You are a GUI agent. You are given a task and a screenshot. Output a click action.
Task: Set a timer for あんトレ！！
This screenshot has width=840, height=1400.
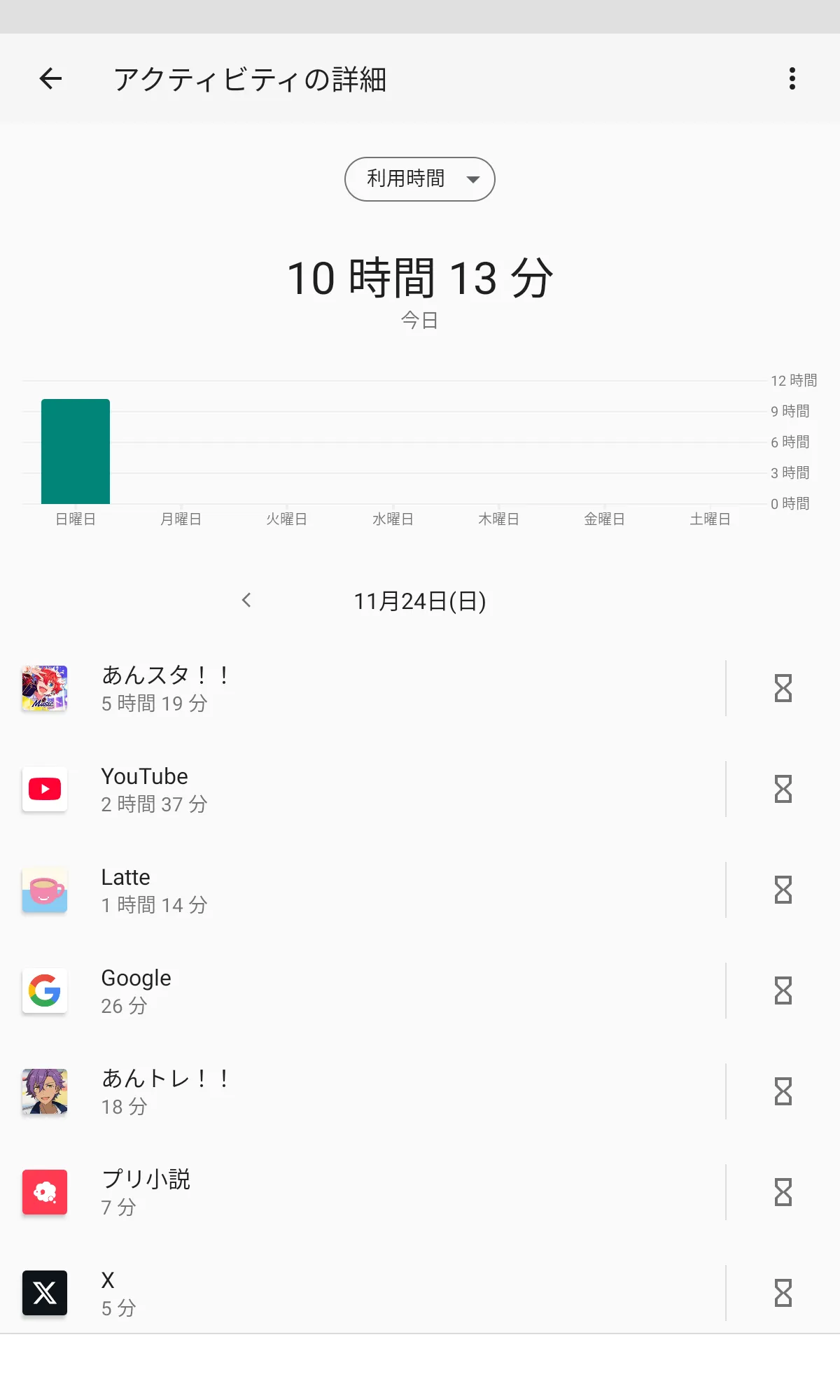783,1092
